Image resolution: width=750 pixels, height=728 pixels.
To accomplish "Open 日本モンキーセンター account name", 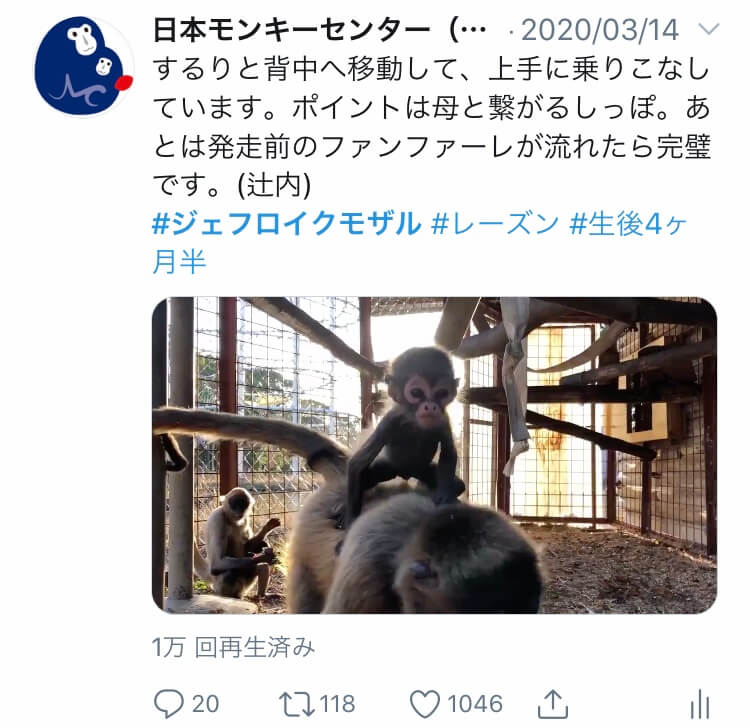I will pos(305,29).
